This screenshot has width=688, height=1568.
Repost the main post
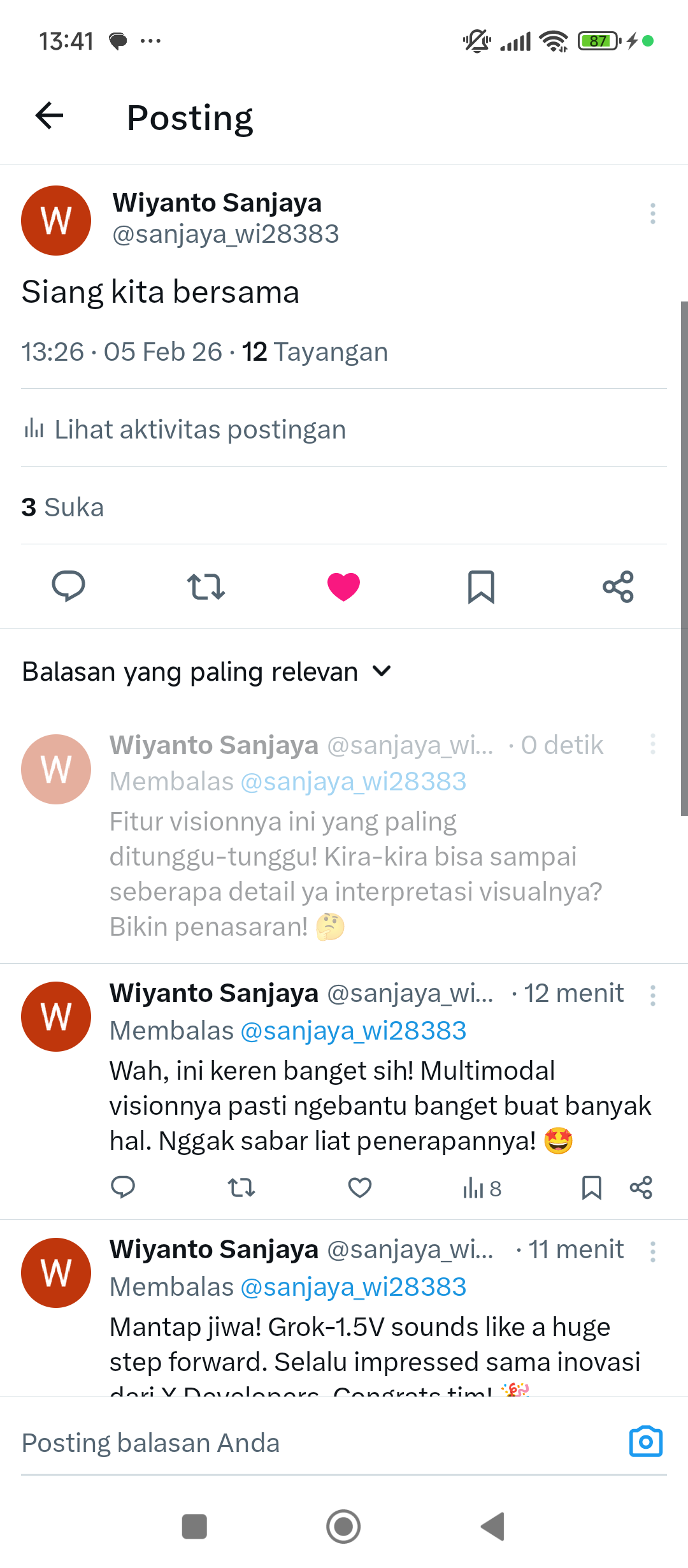pos(206,586)
